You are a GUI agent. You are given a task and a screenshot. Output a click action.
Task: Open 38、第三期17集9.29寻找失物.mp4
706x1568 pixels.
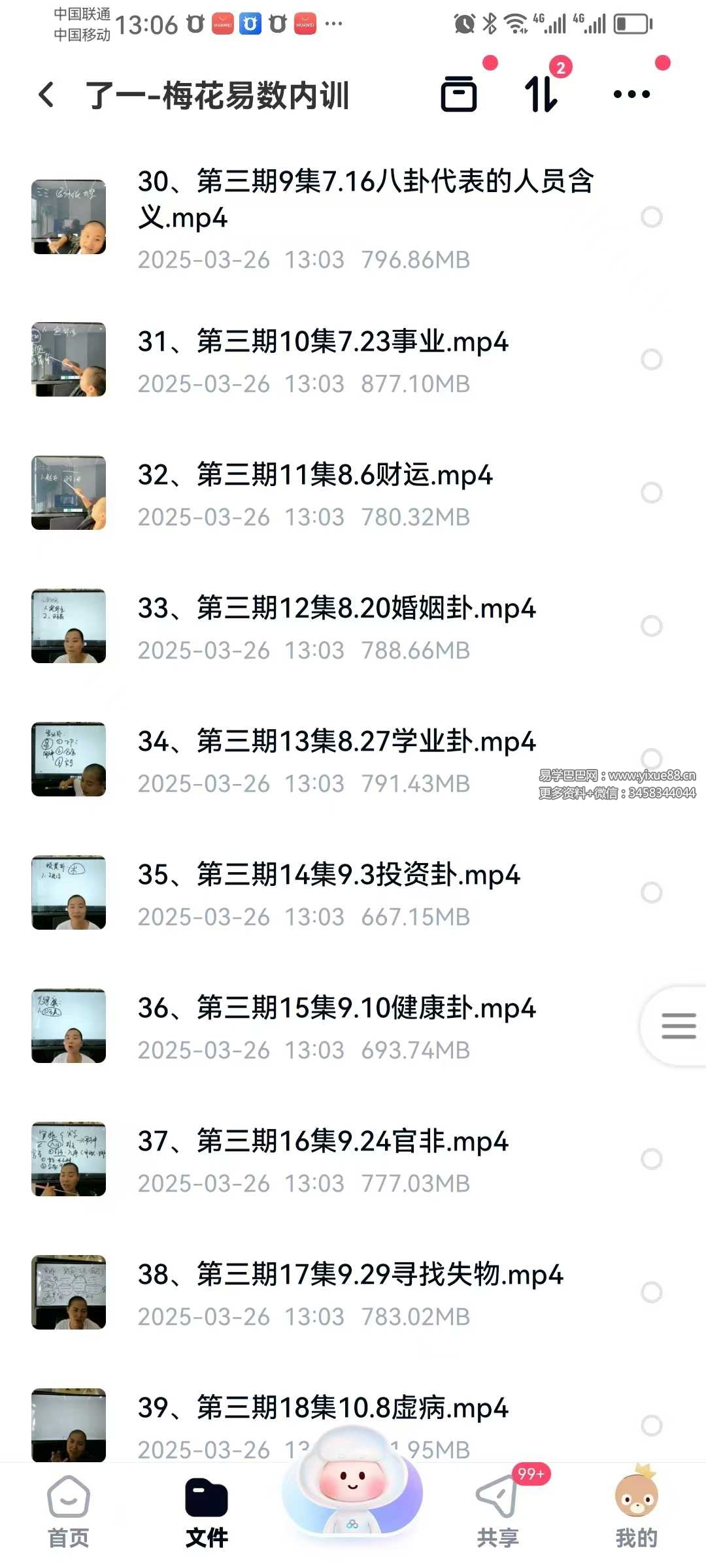[350, 1275]
